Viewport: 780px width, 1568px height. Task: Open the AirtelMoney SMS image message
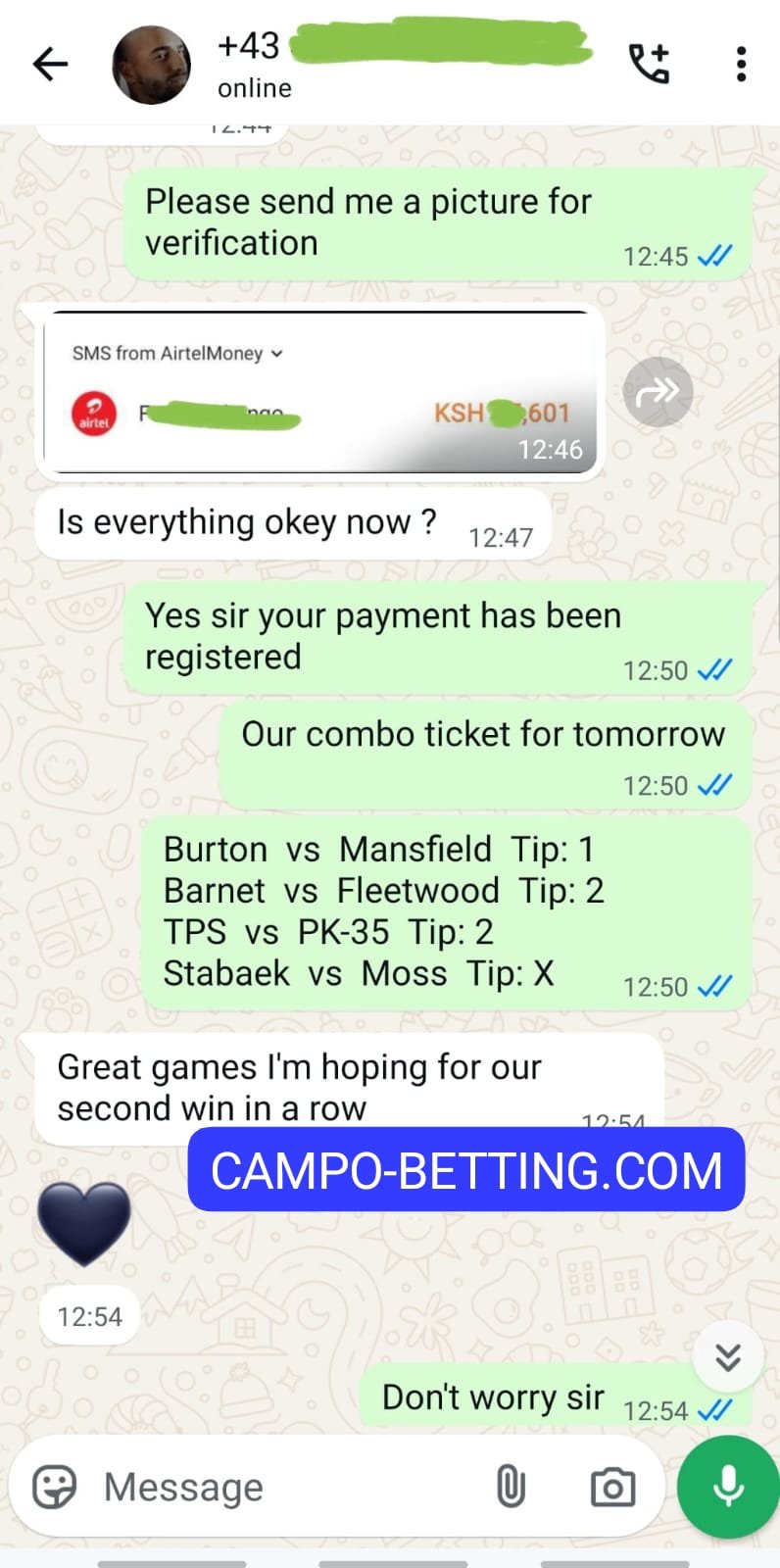click(319, 392)
